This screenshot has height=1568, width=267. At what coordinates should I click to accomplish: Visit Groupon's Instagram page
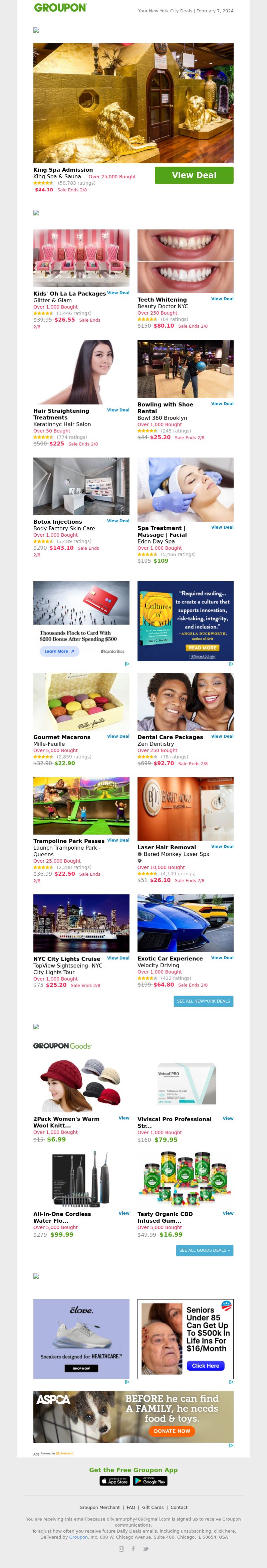(x=121, y=1549)
